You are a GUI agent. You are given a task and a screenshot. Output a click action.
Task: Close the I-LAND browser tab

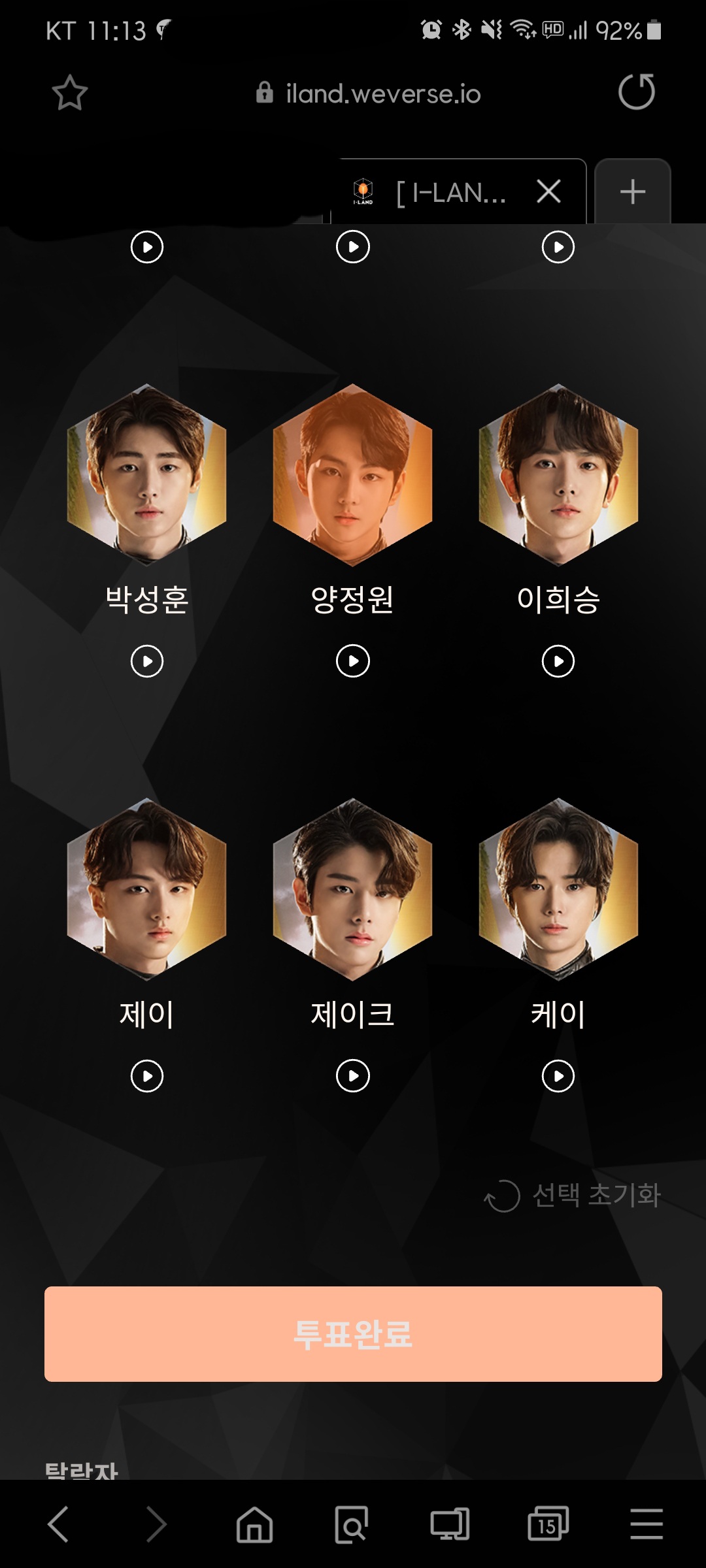point(548,192)
